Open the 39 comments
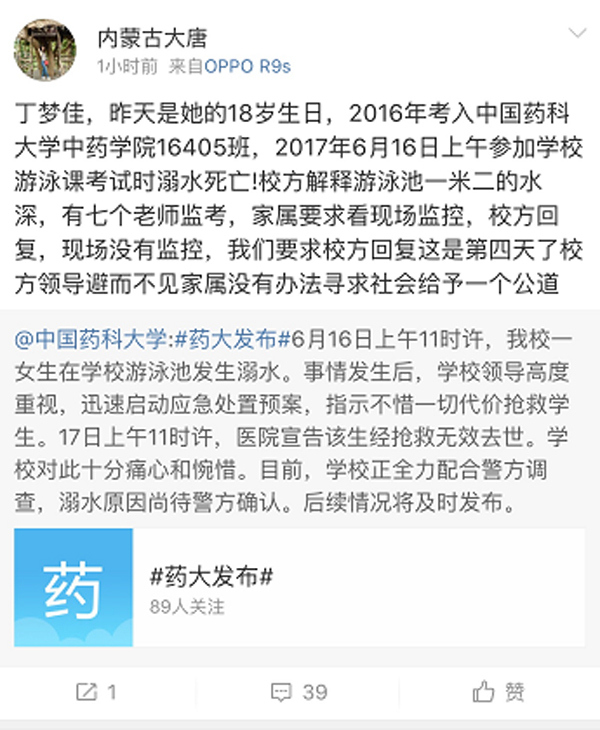The height and width of the screenshot is (730, 600). [300, 691]
